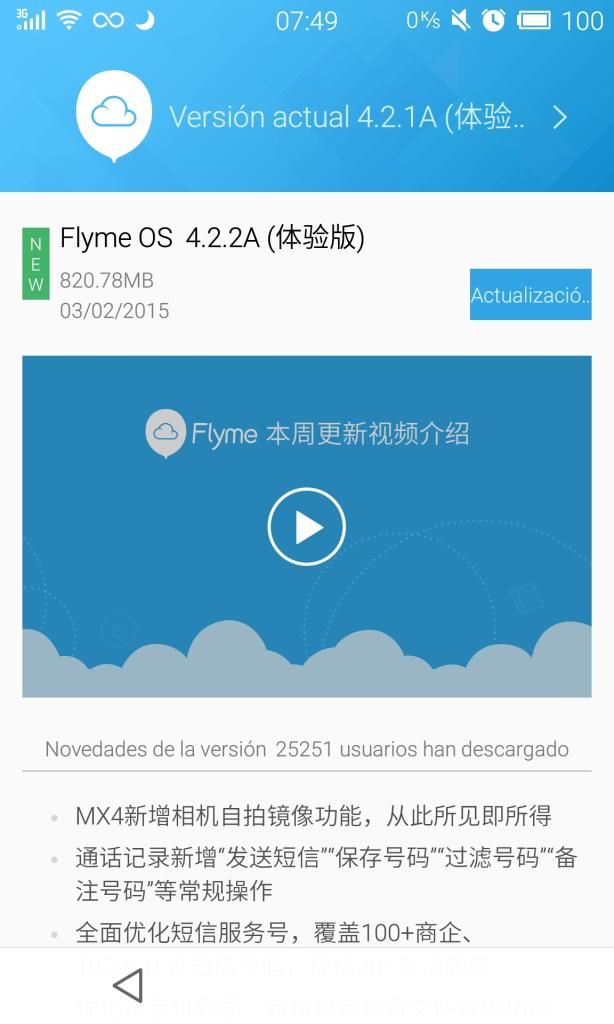Tap the Actualización button

coord(530,295)
